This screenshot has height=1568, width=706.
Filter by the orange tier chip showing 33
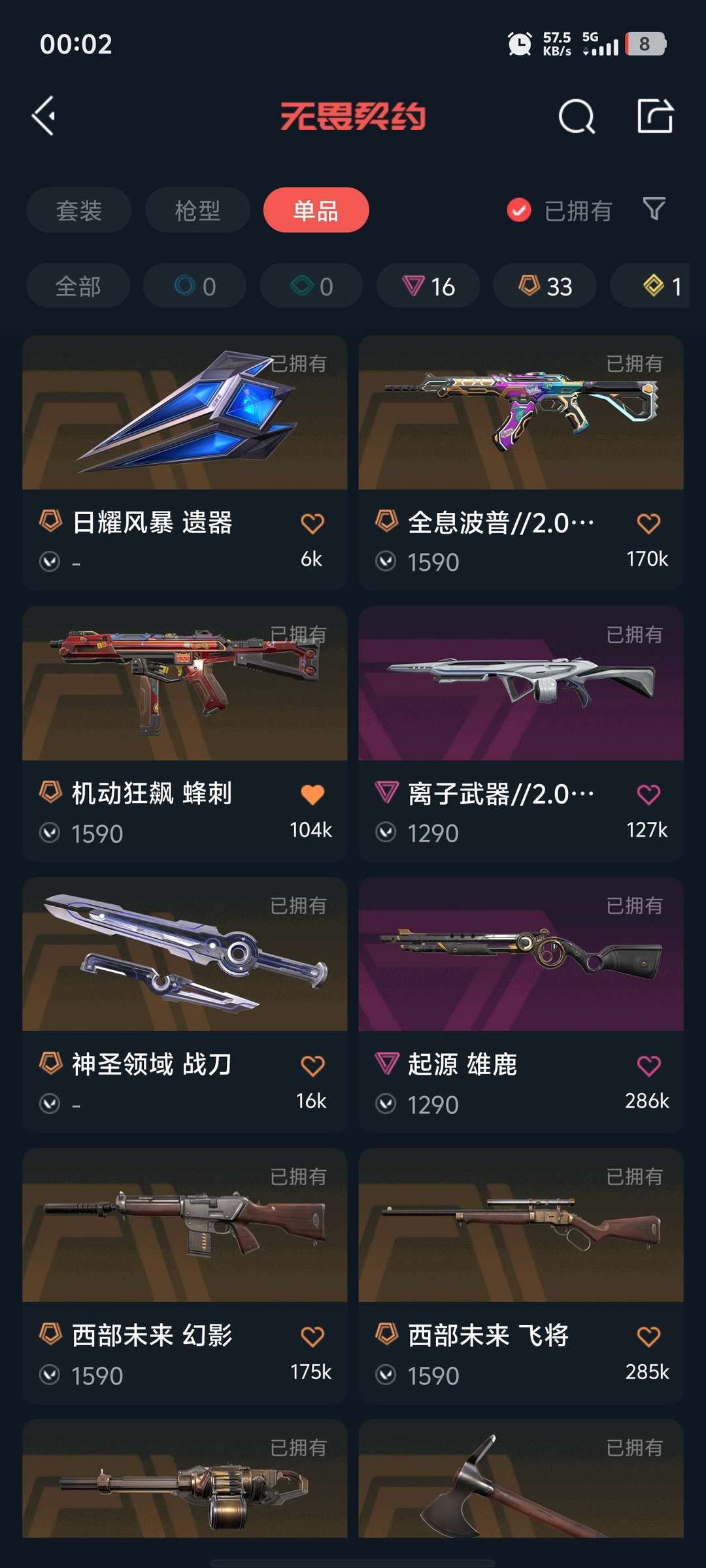[545, 286]
